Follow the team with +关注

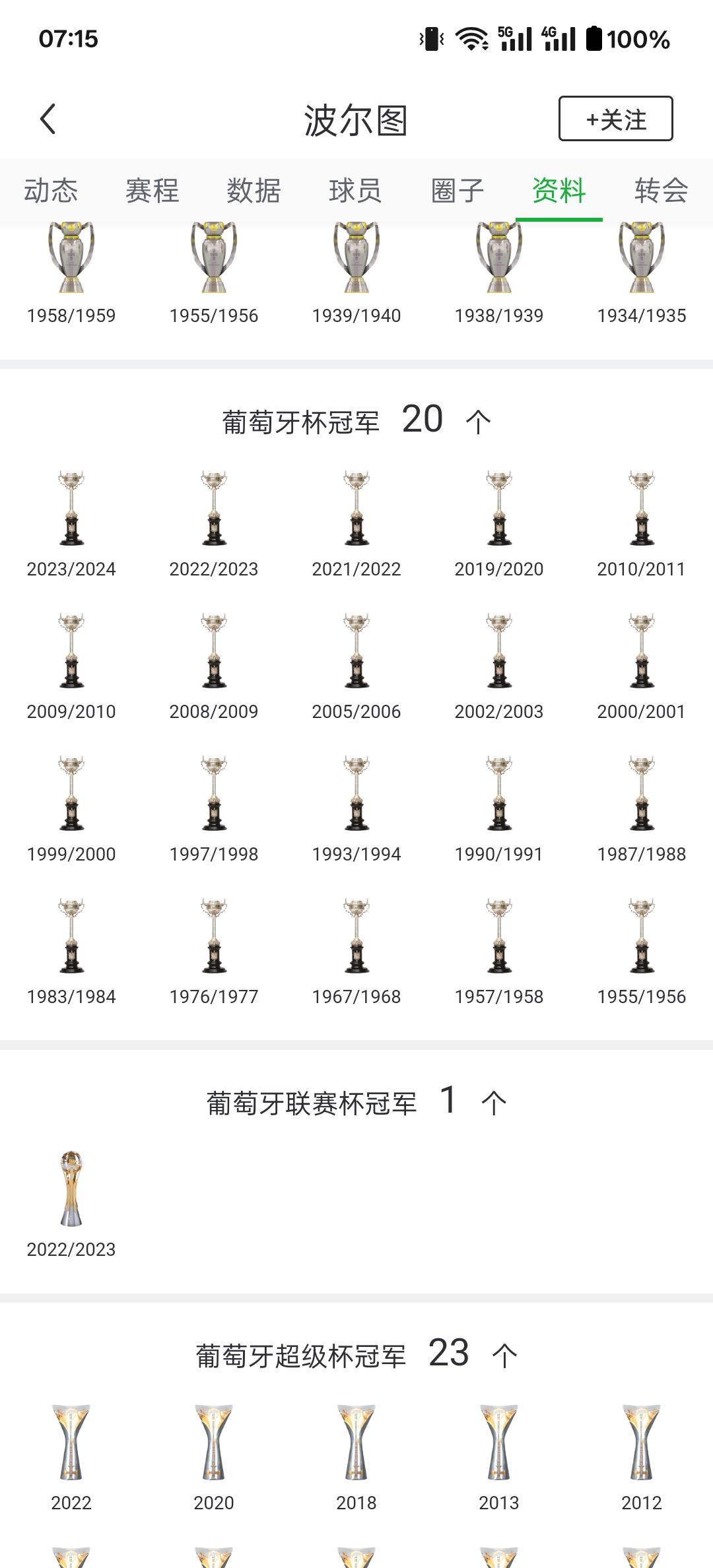(615, 119)
